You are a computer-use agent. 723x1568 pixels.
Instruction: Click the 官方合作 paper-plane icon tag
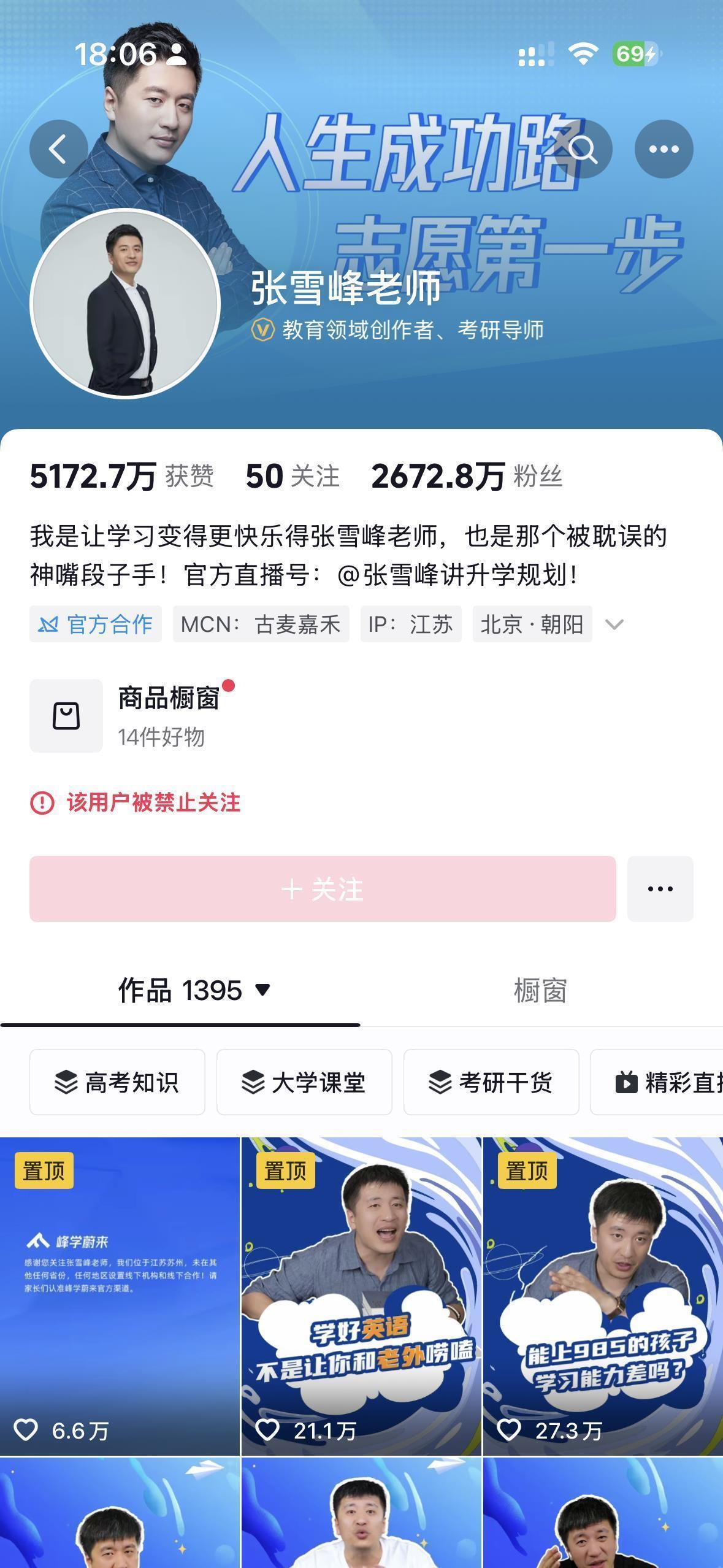[x=48, y=624]
